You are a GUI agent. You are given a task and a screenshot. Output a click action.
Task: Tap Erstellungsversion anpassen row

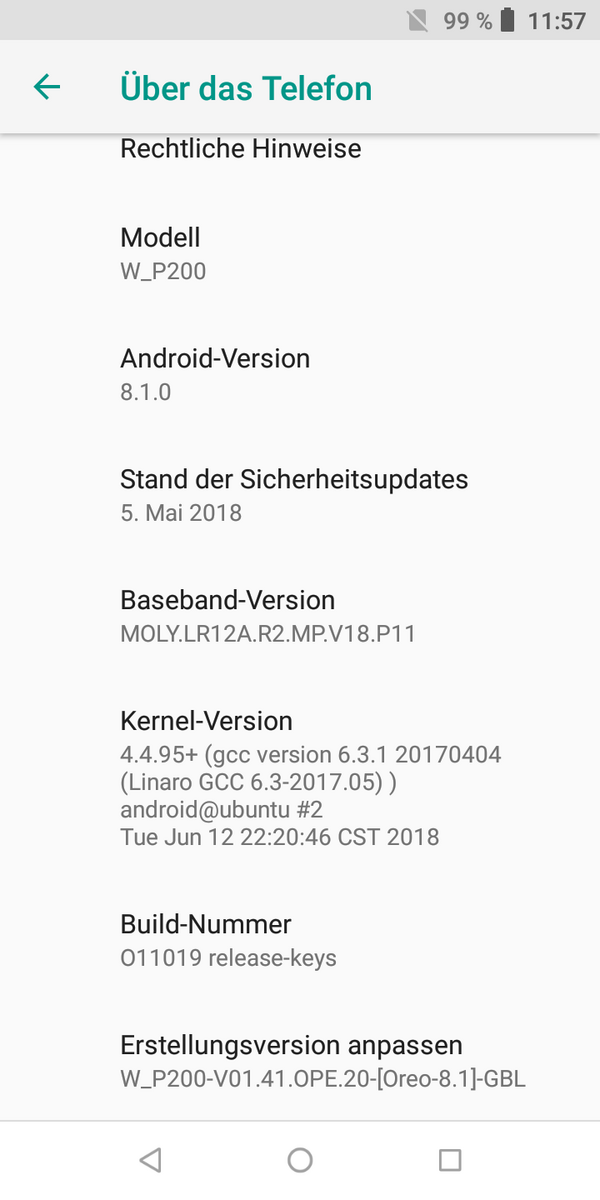pyautogui.click(x=300, y=1061)
